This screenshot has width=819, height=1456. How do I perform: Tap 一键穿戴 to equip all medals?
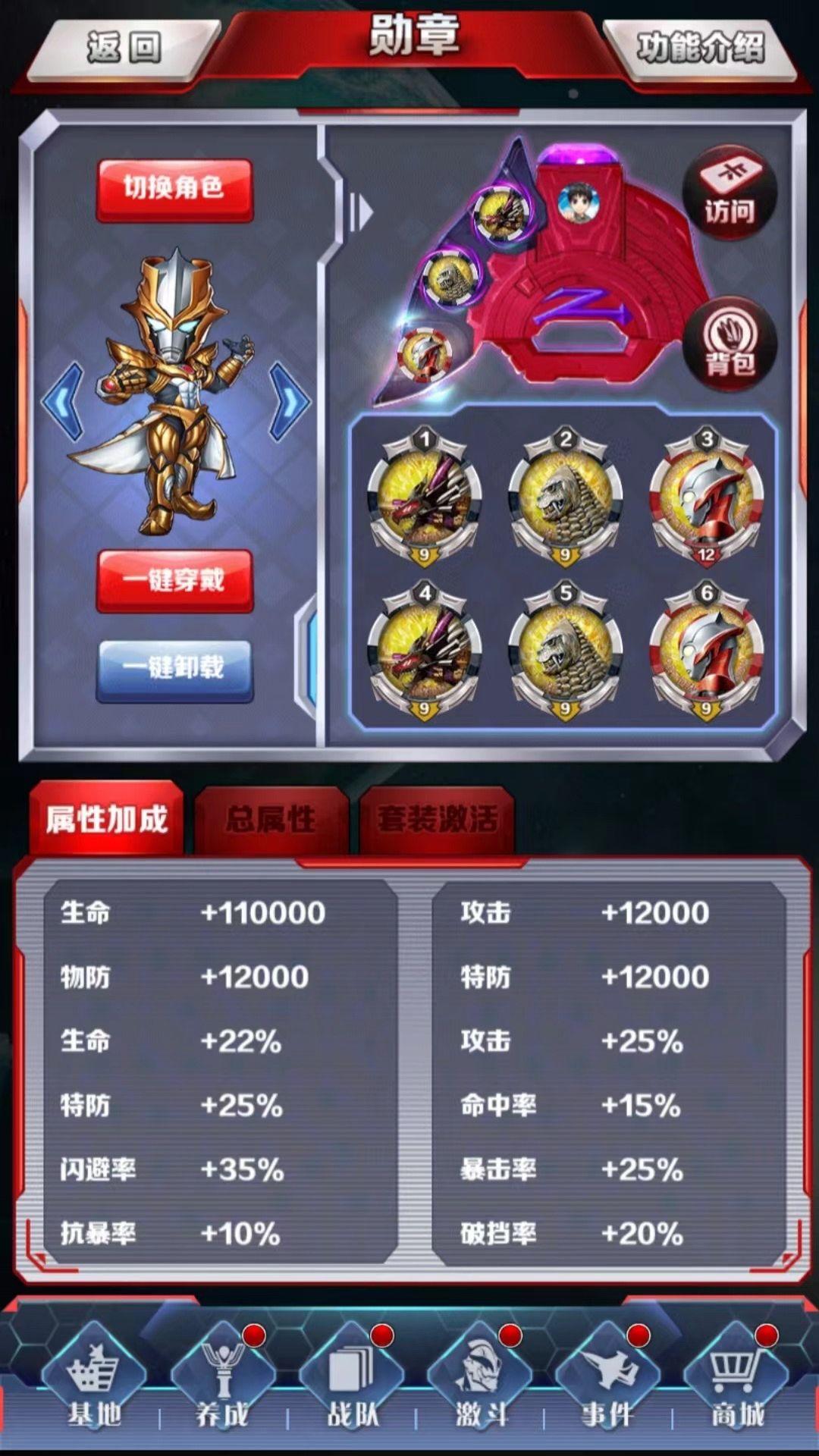click(174, 581)
